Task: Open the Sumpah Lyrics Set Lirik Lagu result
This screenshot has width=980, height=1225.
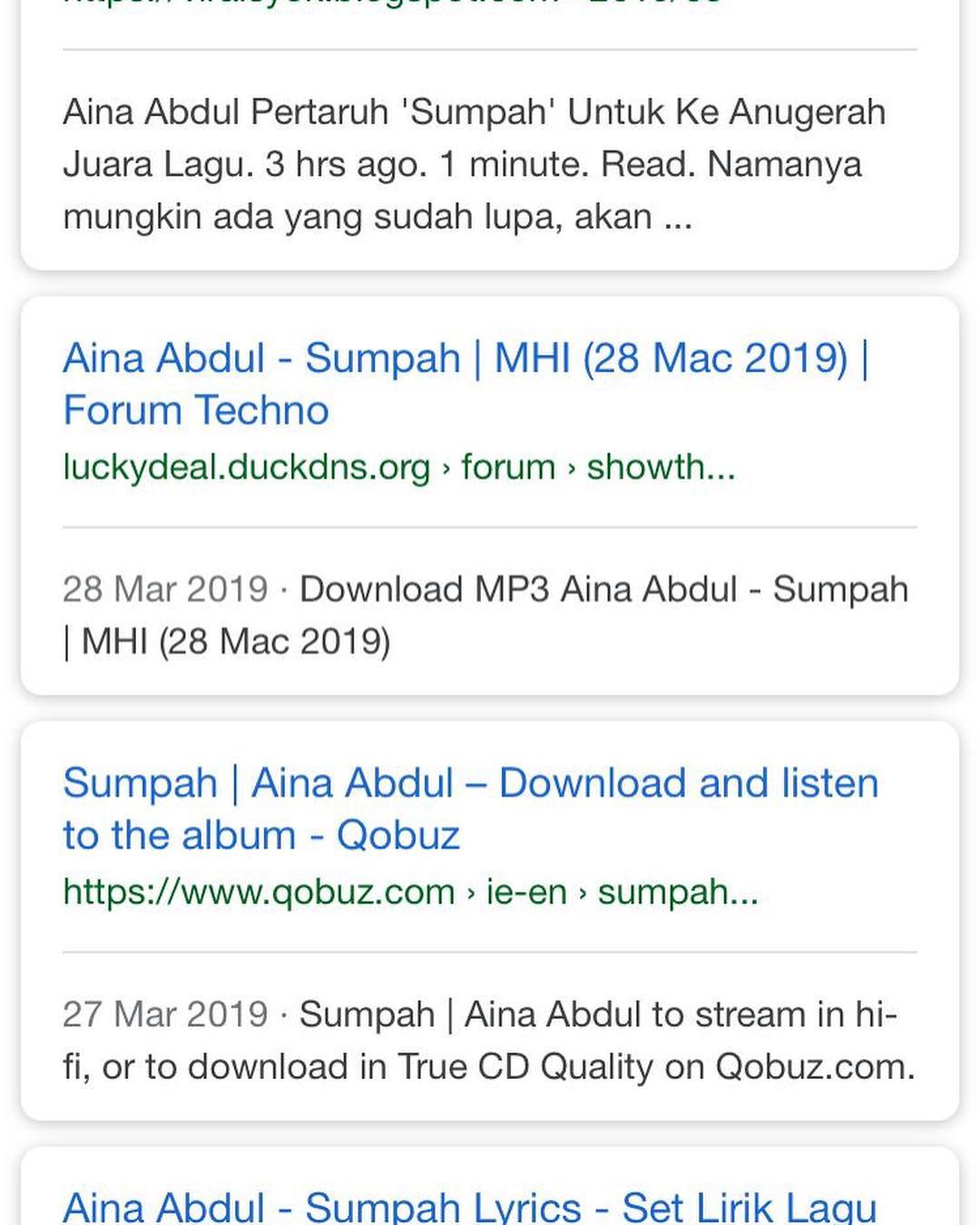Action: click(470, 1206)
